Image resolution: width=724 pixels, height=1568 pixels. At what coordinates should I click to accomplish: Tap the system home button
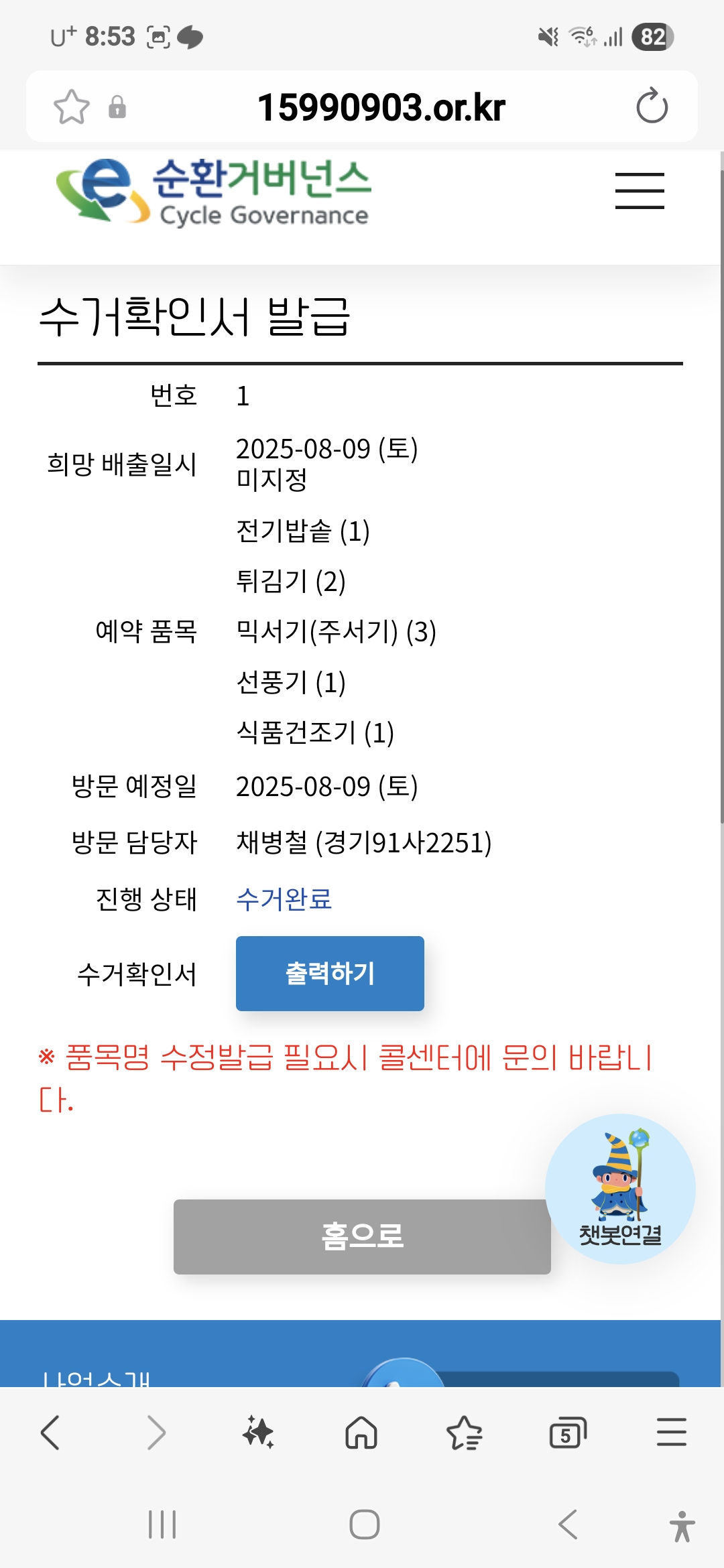click(x=364, y=1524)
